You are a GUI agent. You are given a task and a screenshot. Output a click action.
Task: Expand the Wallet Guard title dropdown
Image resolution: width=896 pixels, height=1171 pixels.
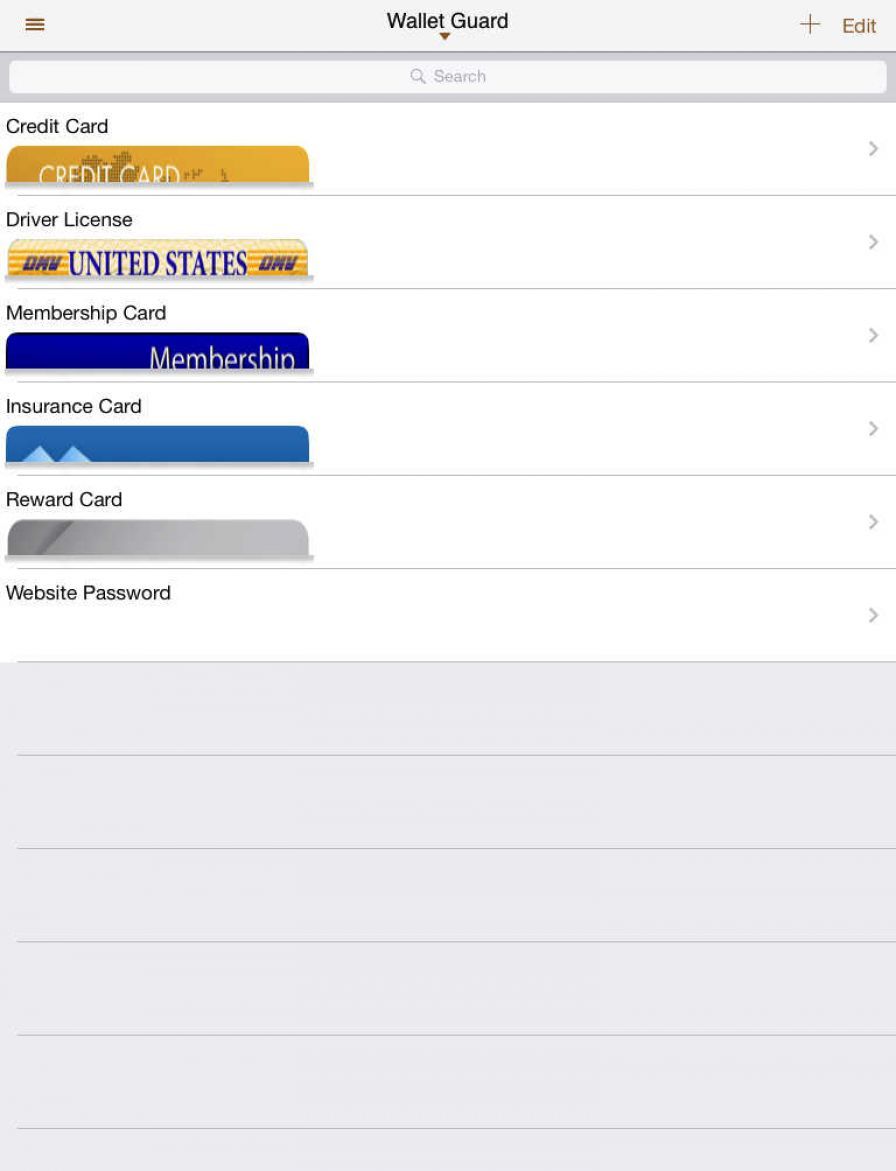point(447,25)
